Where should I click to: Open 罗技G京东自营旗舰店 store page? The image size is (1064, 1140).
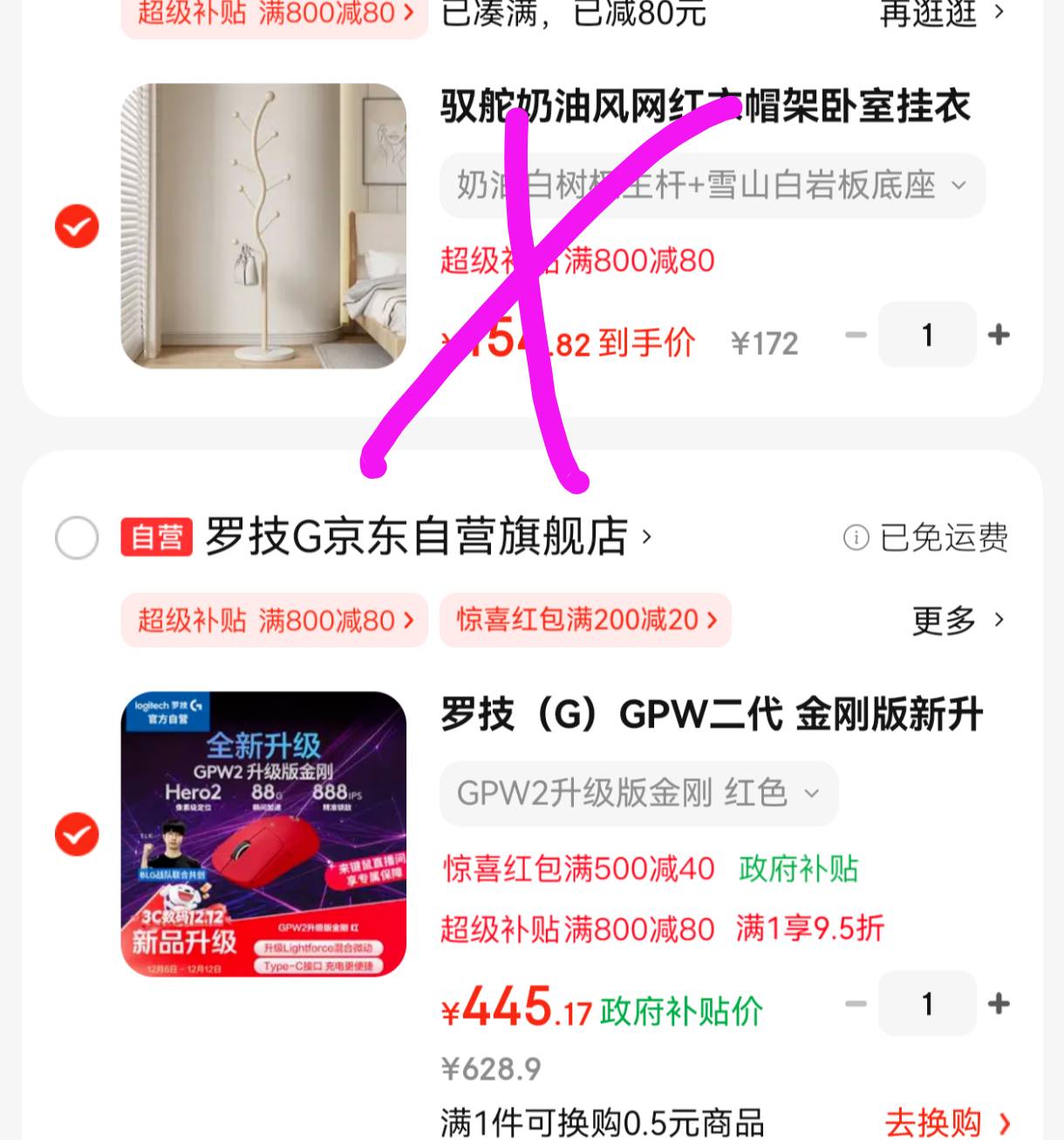coord(417,536)
